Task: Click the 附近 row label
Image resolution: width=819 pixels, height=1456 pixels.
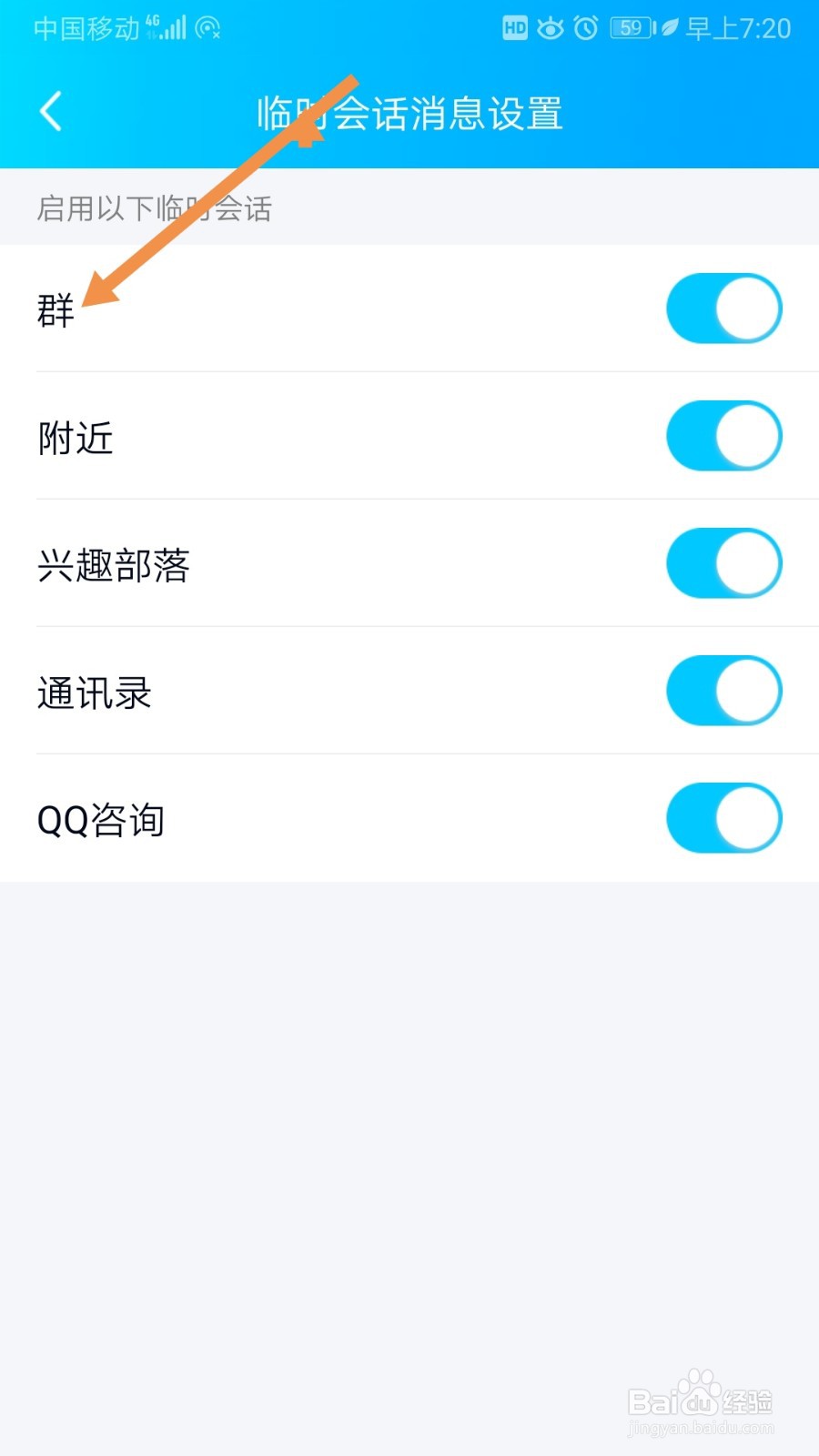Action: [75, 438]
